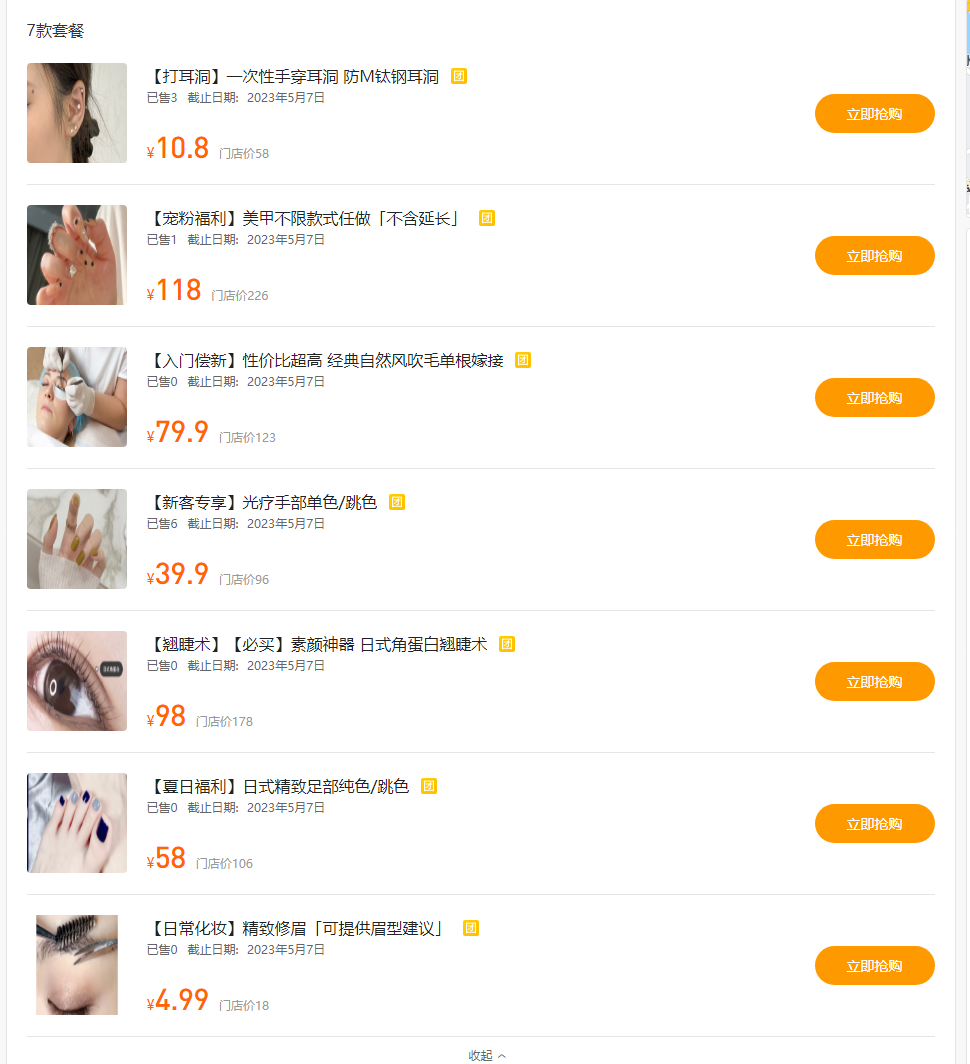Open the 光疗手部单色/跳色 package title
Image resolution: width=970 pixels, height=1064 pixels.
(262, 502)
